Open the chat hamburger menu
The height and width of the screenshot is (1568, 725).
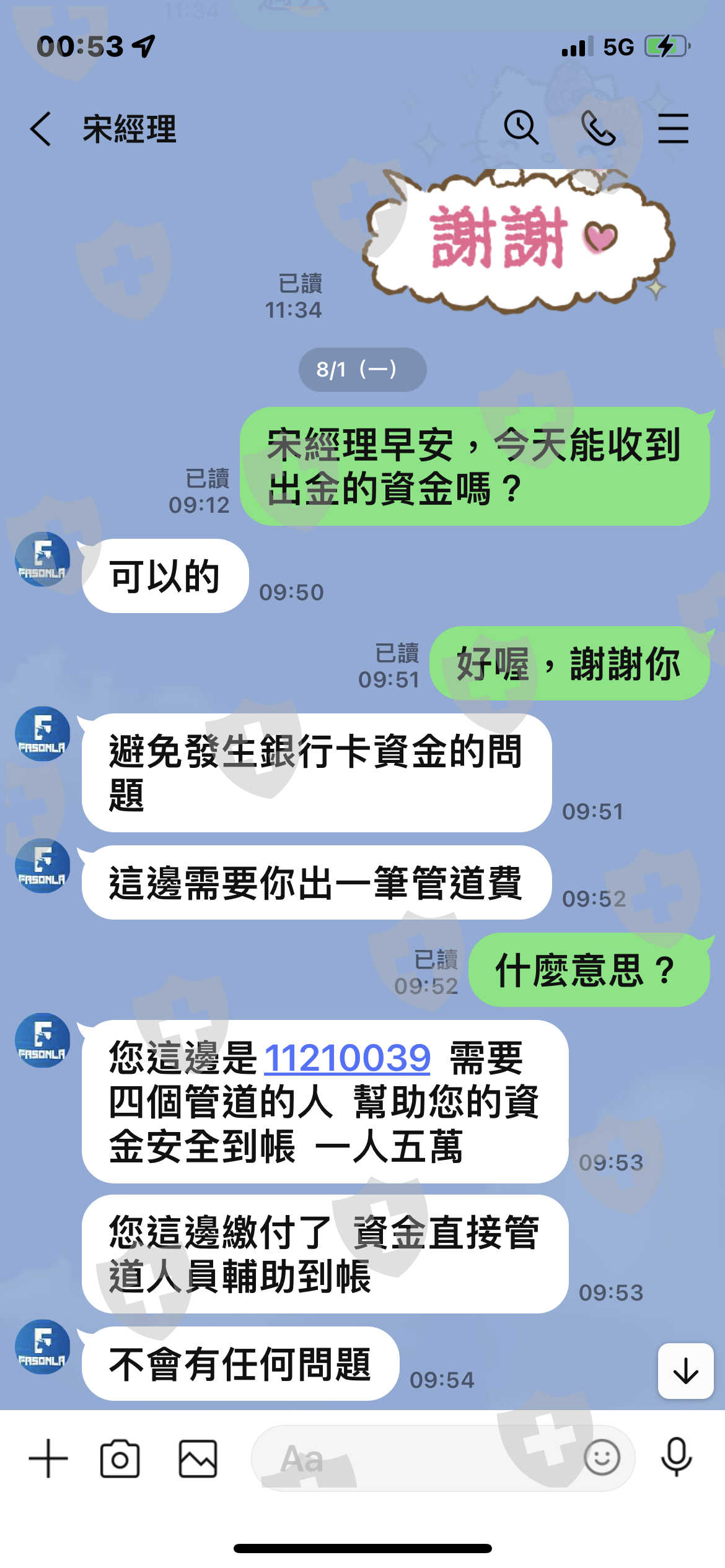click(x=673, y=128)
